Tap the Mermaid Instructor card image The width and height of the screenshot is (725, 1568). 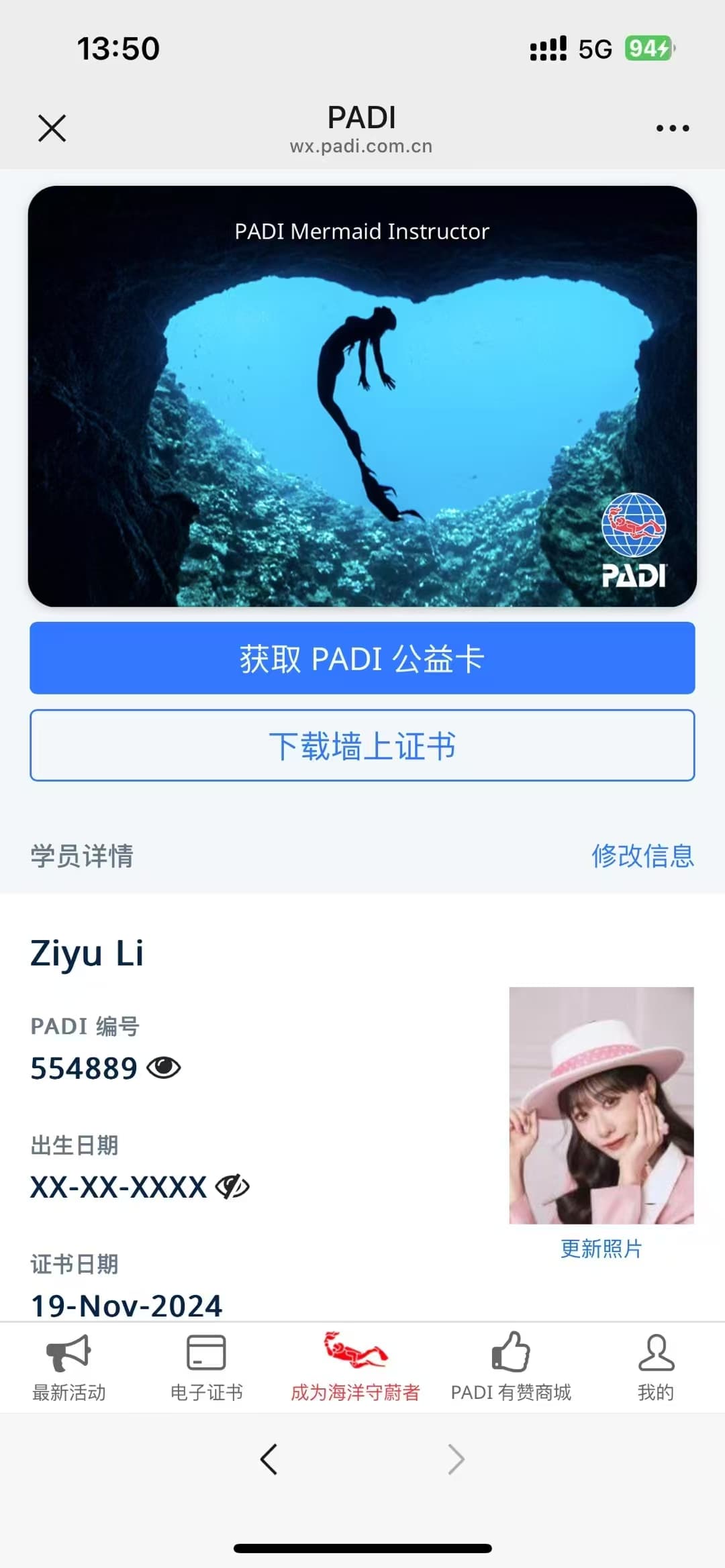point(362,396)
